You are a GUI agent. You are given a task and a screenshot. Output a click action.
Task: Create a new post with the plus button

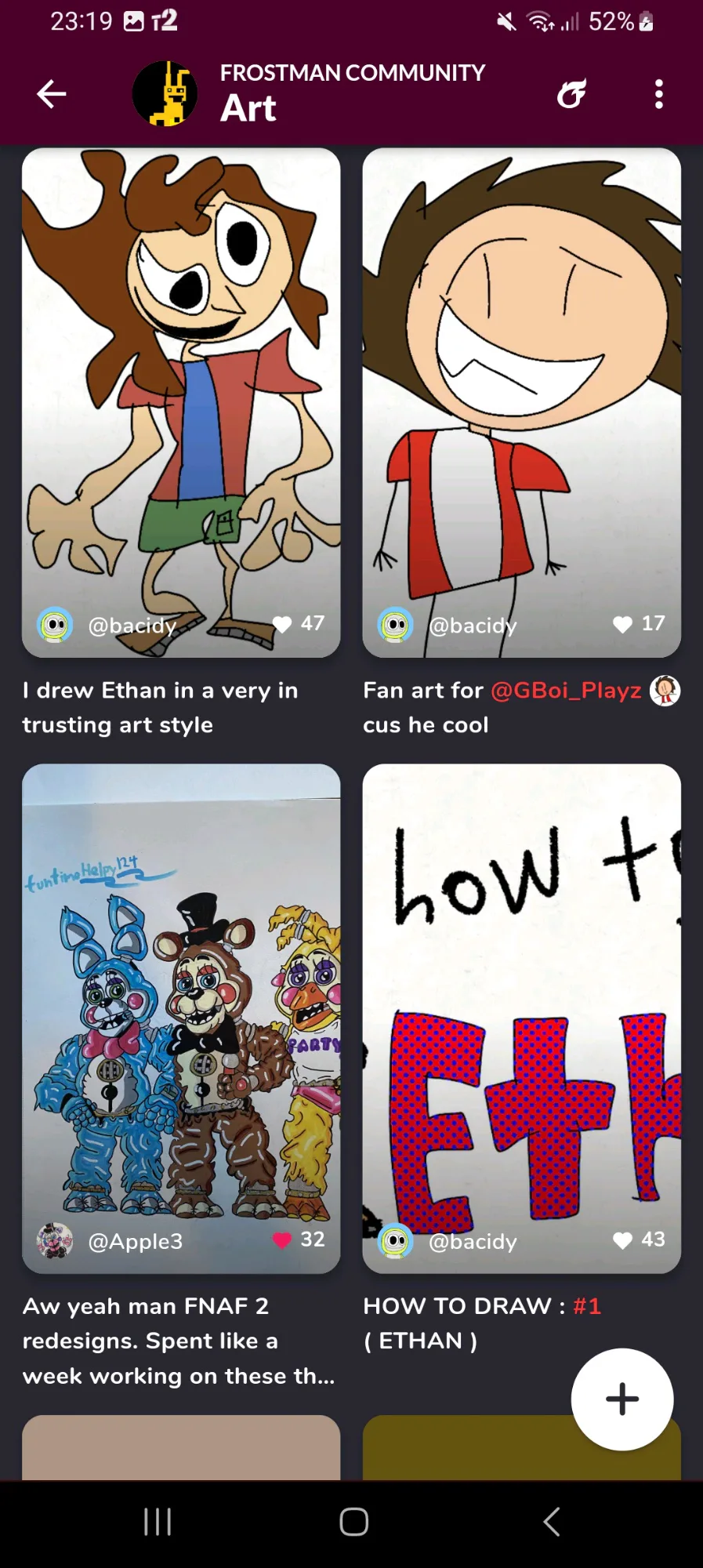pos(622,1399)
